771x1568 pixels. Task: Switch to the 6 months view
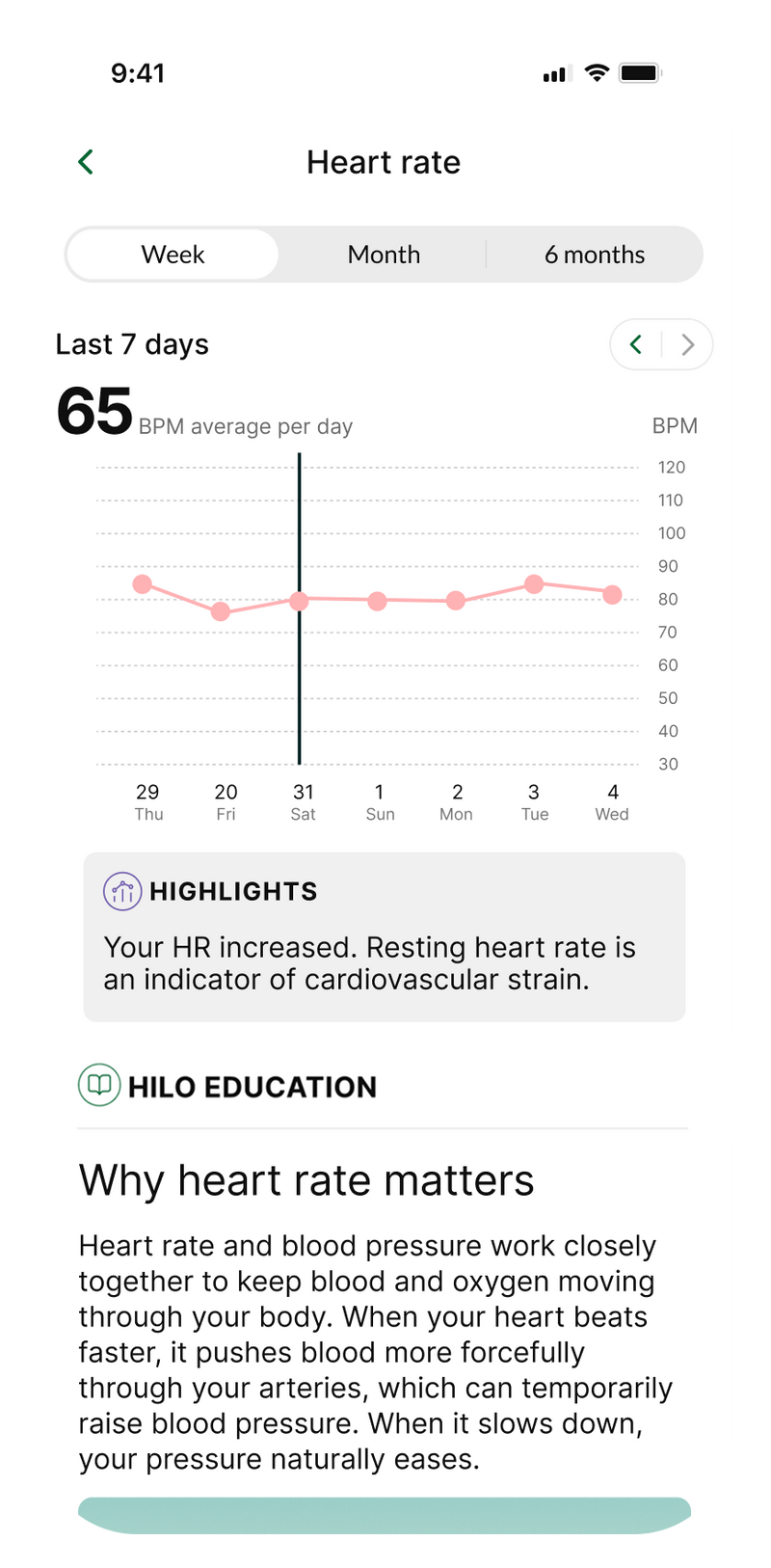595,255
